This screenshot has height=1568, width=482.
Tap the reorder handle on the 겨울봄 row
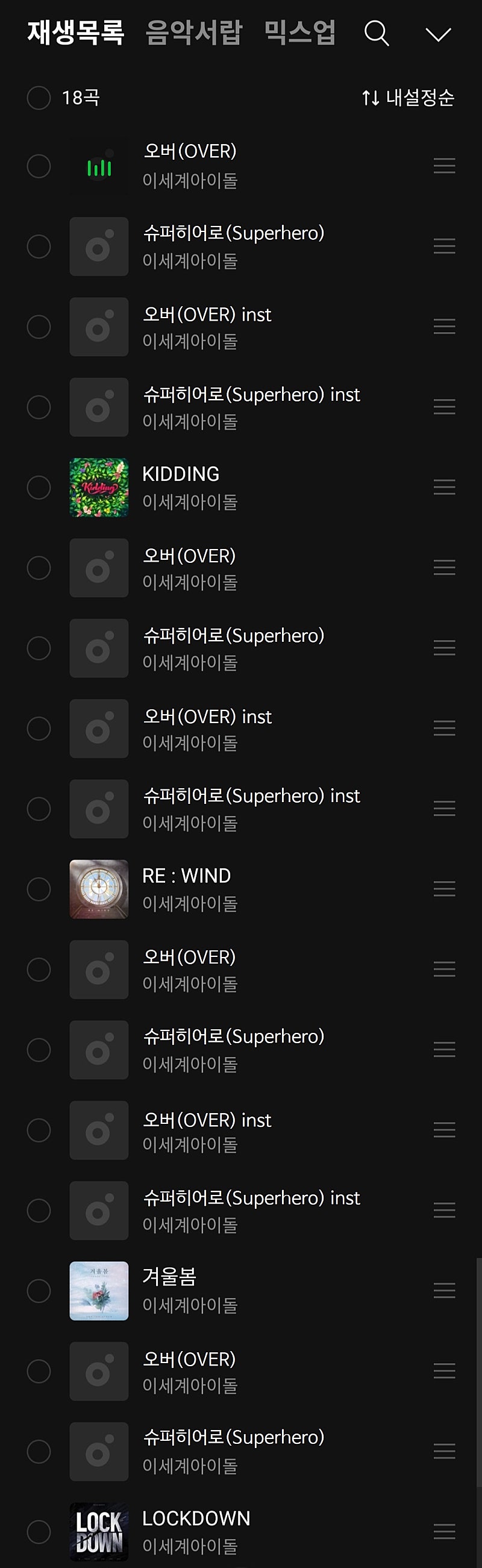(x=444, y=1290)
